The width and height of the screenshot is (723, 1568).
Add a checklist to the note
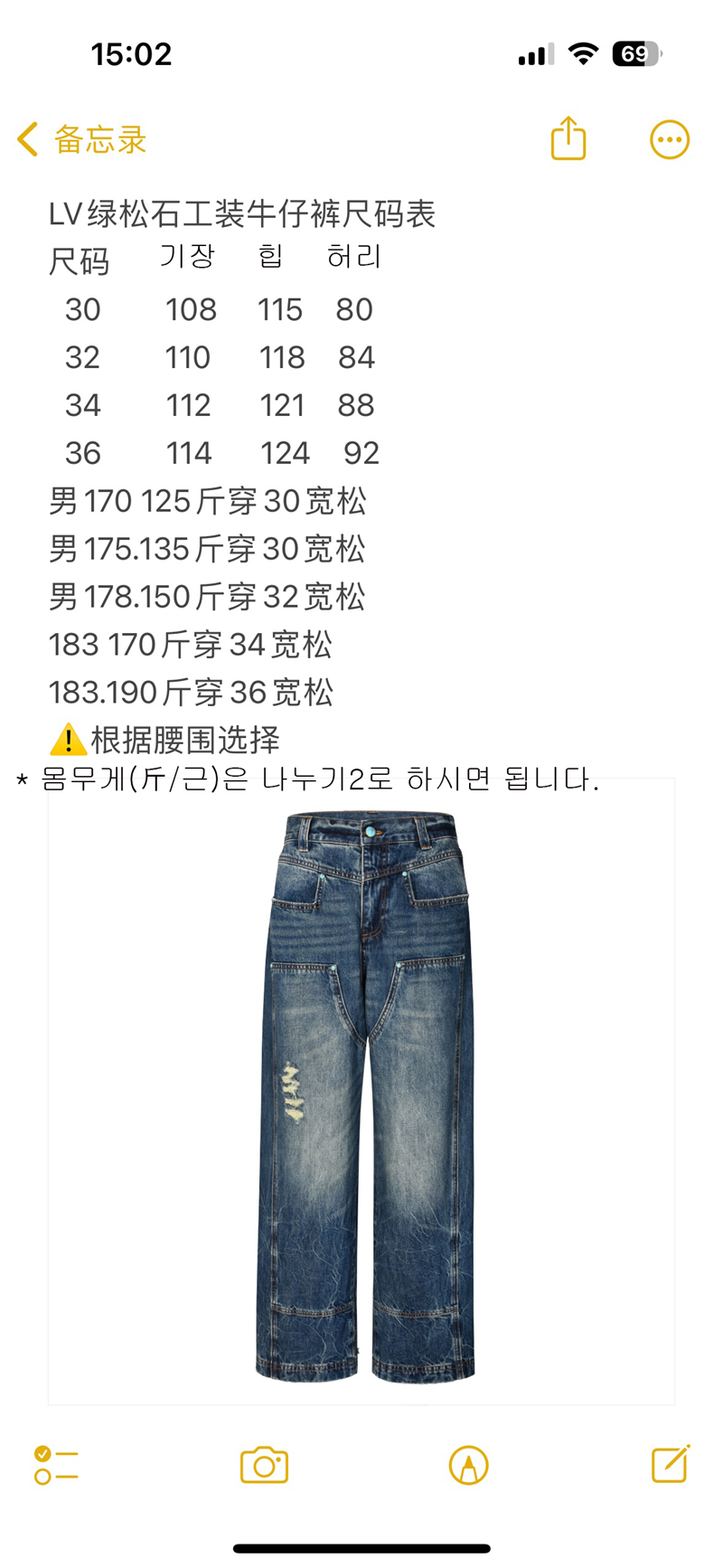click(x=56, y=1465)
